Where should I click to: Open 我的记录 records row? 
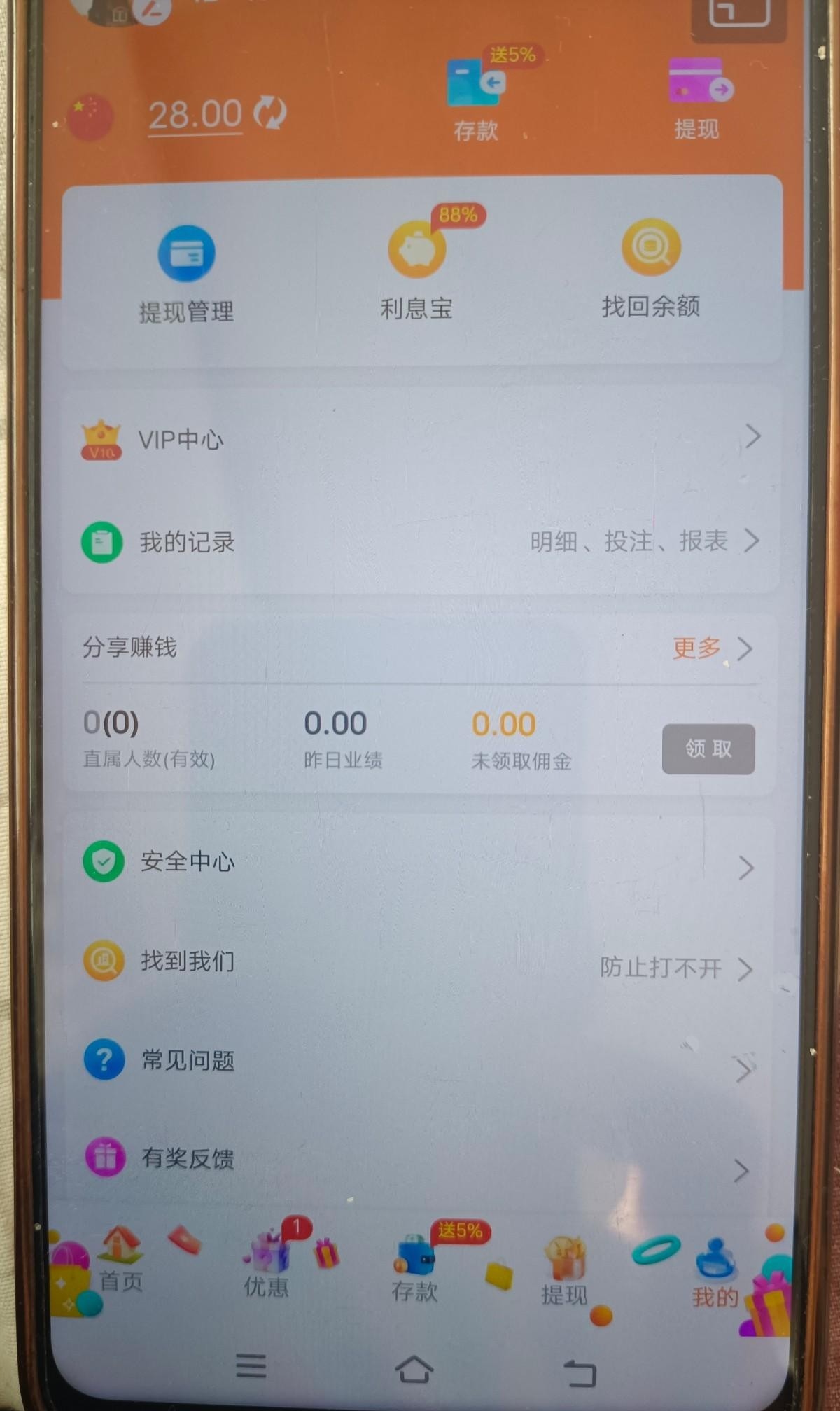[x=420, y=541]
